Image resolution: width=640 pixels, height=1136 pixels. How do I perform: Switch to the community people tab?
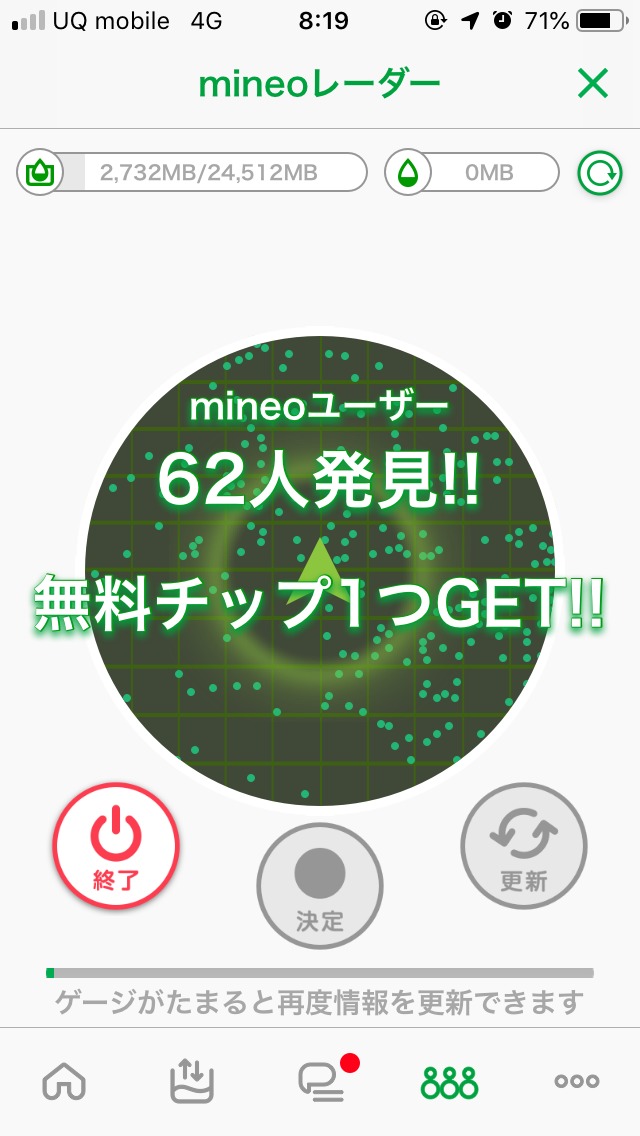tap(449, 1081)
